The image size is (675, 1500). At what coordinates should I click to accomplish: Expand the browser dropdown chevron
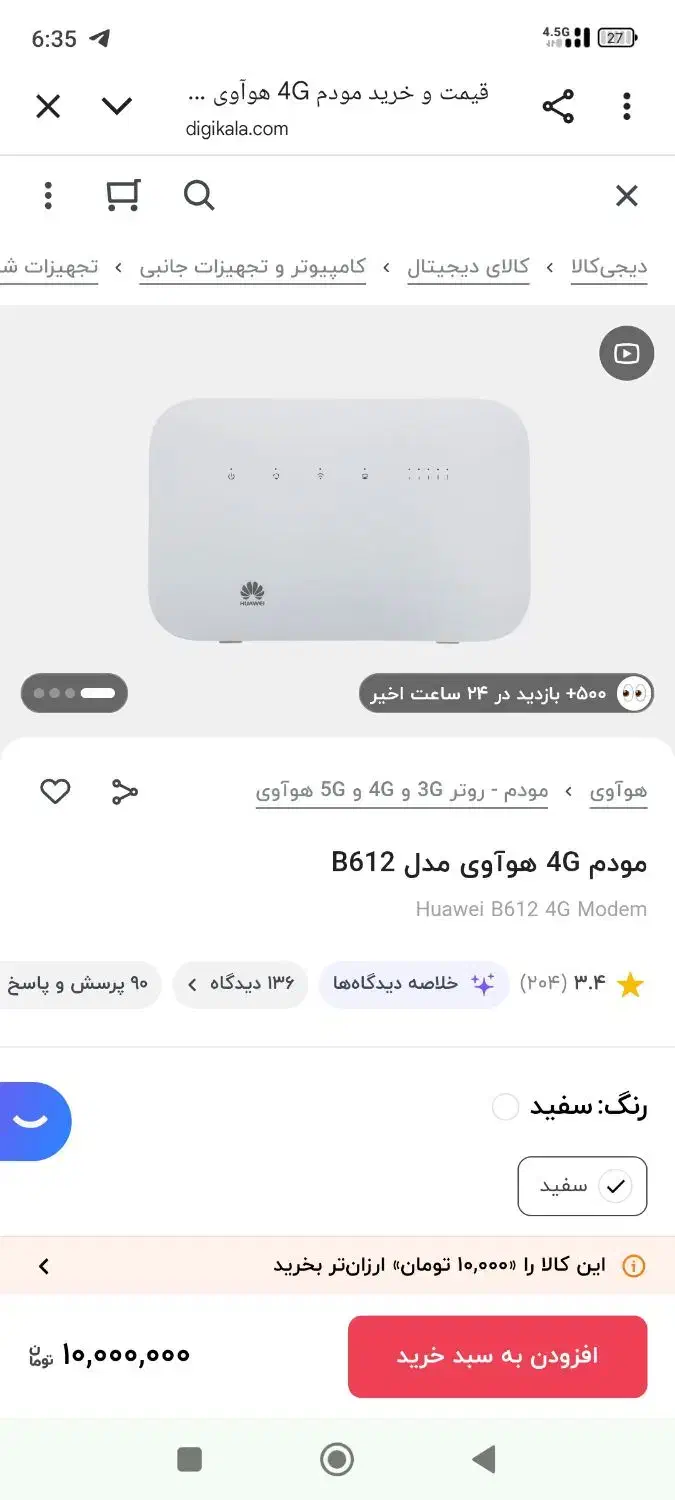click(117, 106)
